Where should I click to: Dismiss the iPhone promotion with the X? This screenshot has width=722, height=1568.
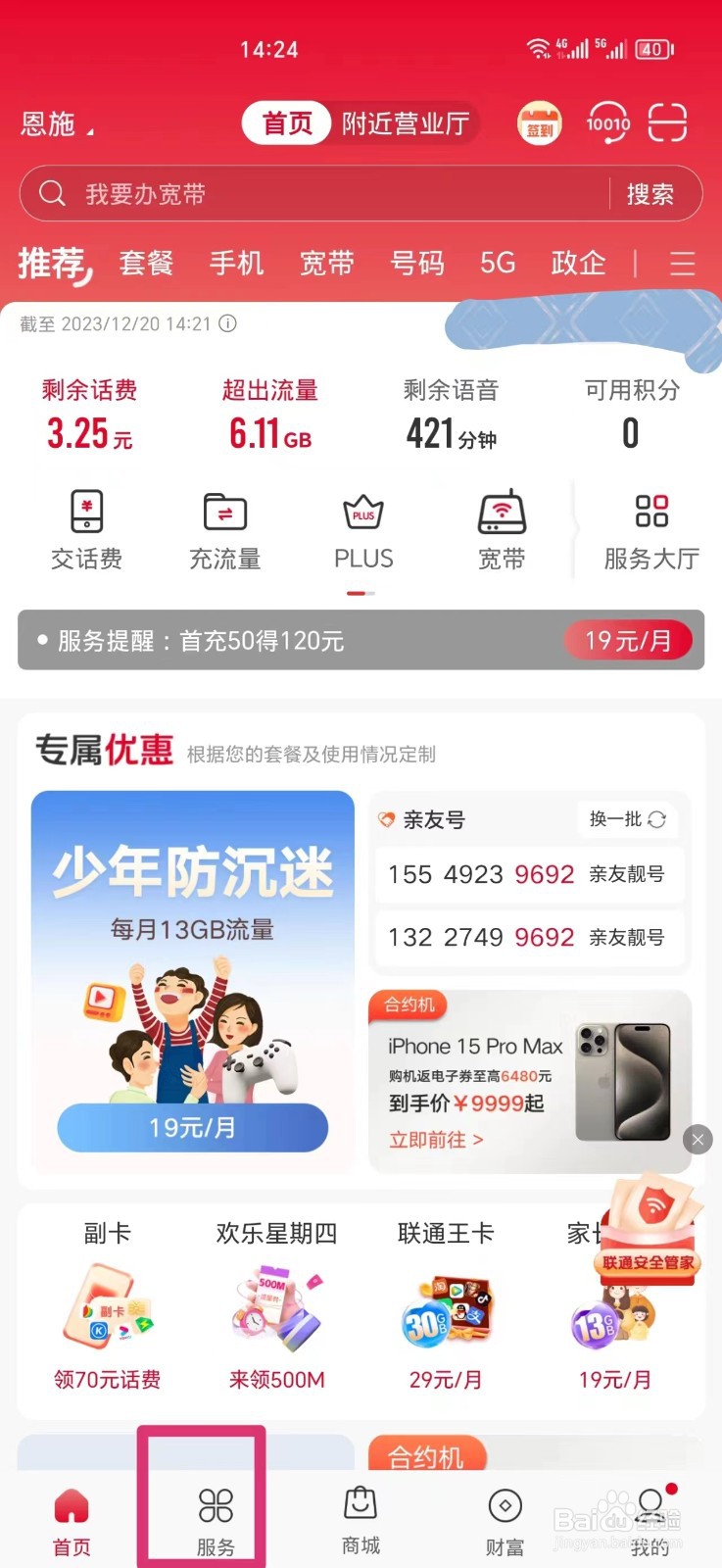coord(698,1140)
